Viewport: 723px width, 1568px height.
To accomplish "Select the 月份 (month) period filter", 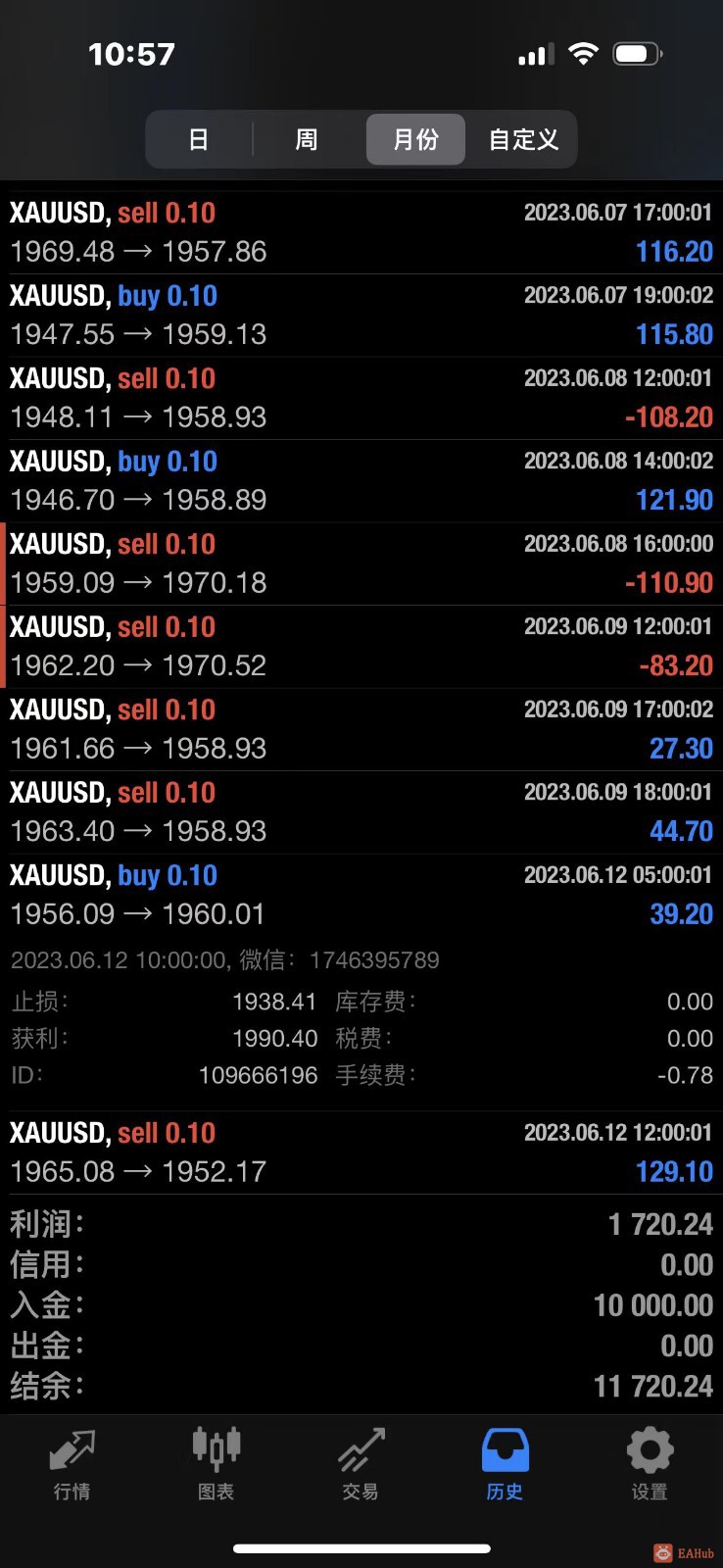I will [x=415, y=139].
